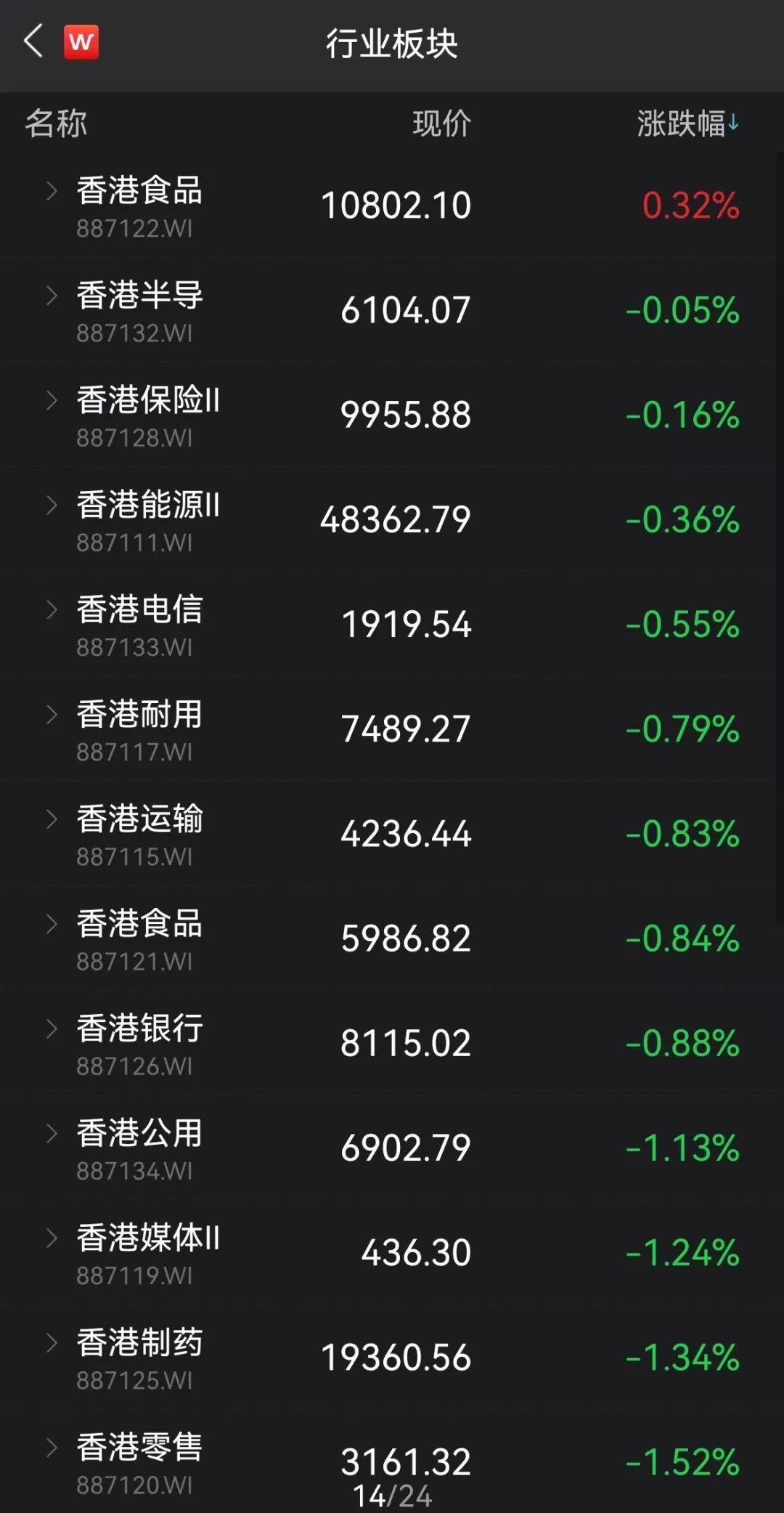The height and width of the screenshot is (1513, 784).
Task: View details of 香港媒体II
Action: [392, 1252]
